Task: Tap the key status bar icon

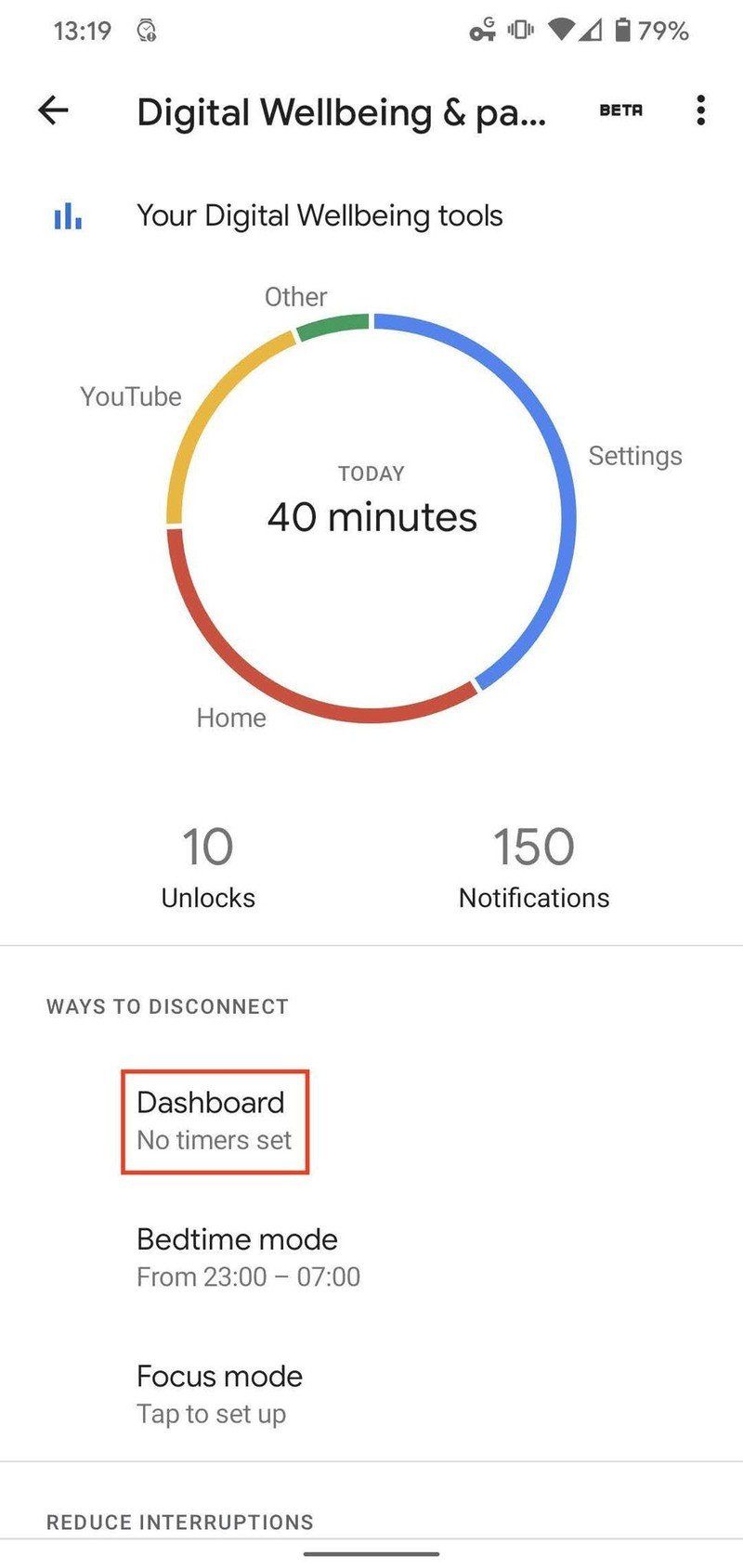Action: tap(482, 30)
